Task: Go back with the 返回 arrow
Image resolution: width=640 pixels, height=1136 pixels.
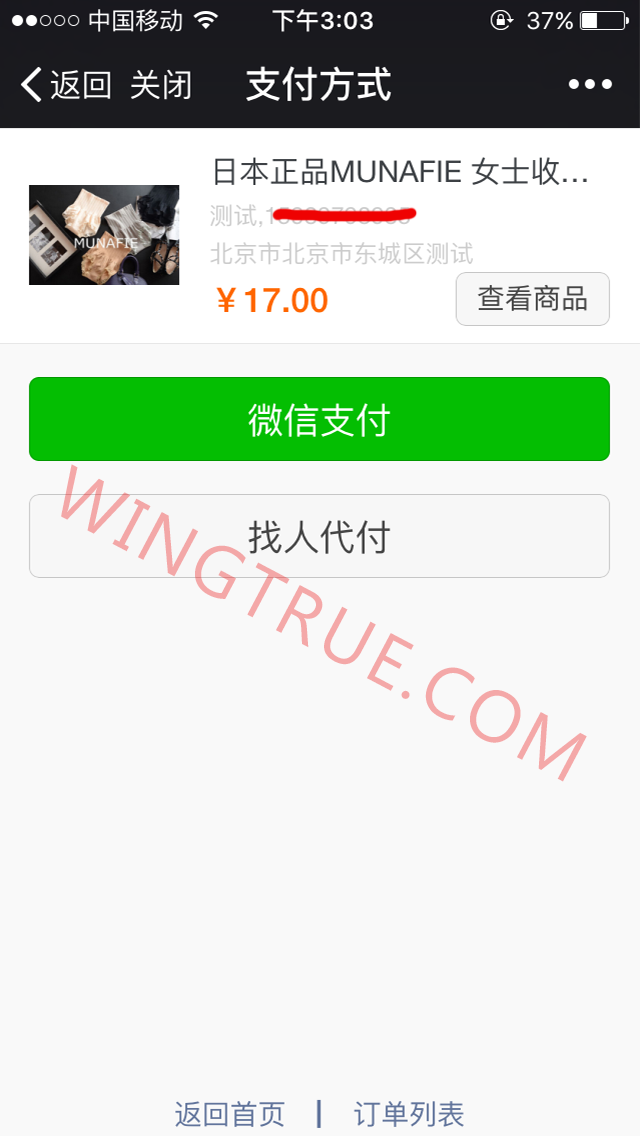Action: (66, 85)
